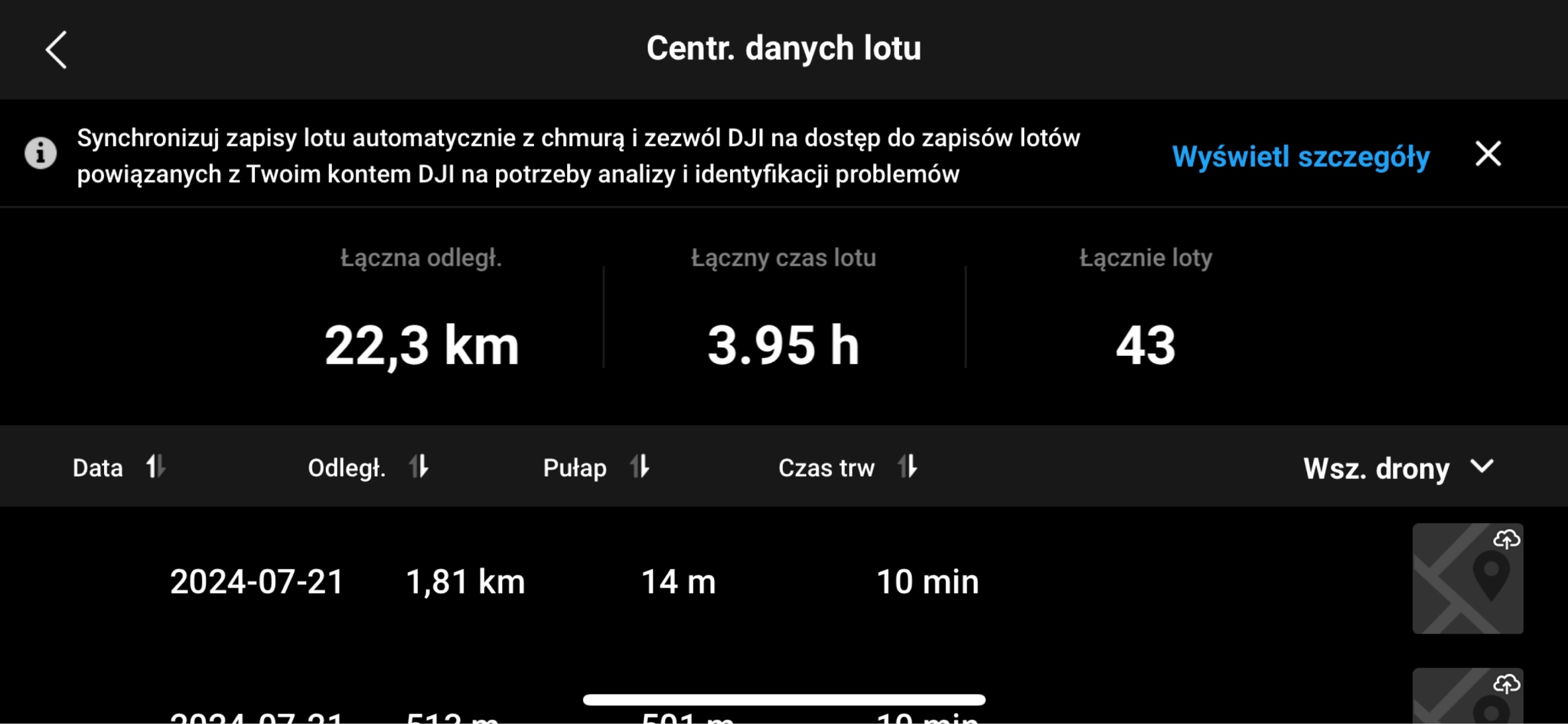
Task: Go back using the arrow icon
Action: pyautogui.click(x=56, y=50)
